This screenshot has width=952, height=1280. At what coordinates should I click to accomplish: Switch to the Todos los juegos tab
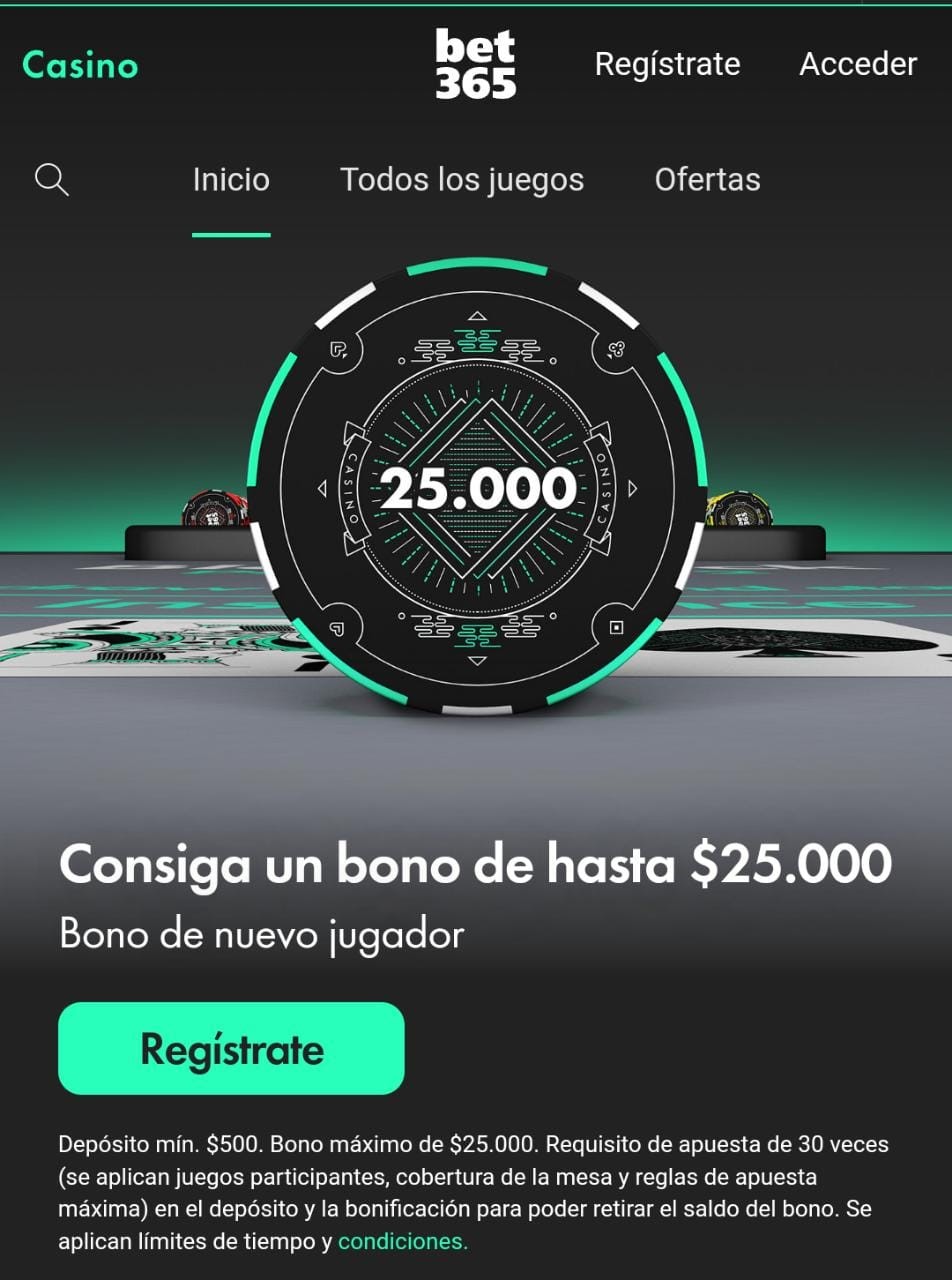(x=463, y=180)
